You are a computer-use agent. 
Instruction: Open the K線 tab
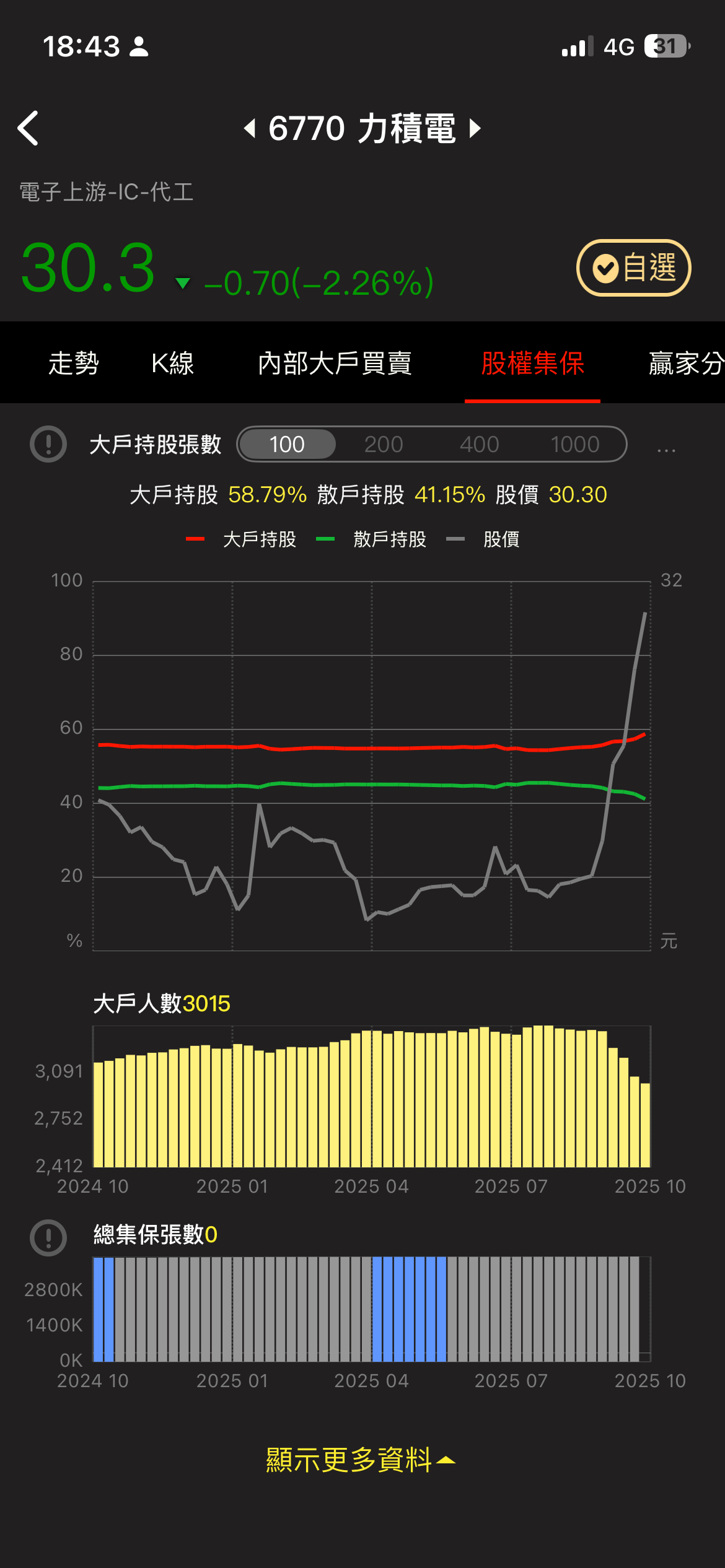pyautogui.click(x=172, y=363)
